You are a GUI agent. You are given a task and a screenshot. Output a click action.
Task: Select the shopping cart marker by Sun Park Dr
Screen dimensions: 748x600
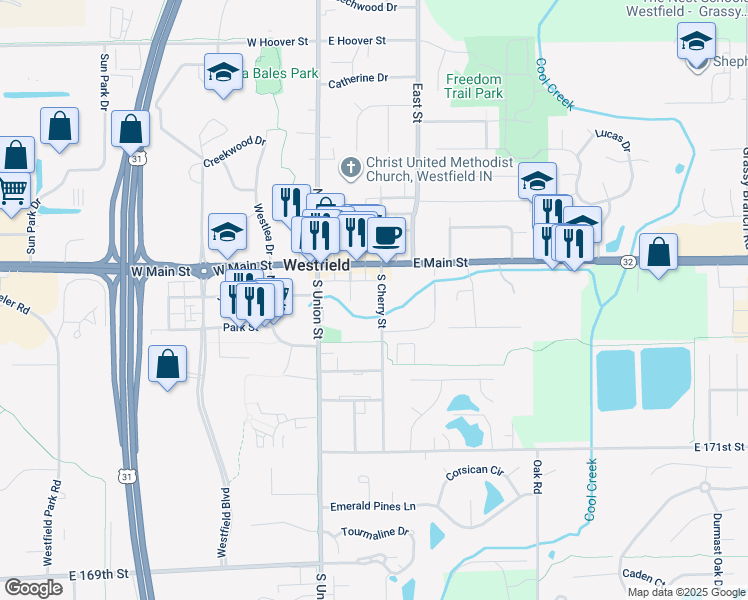point(13,192)
